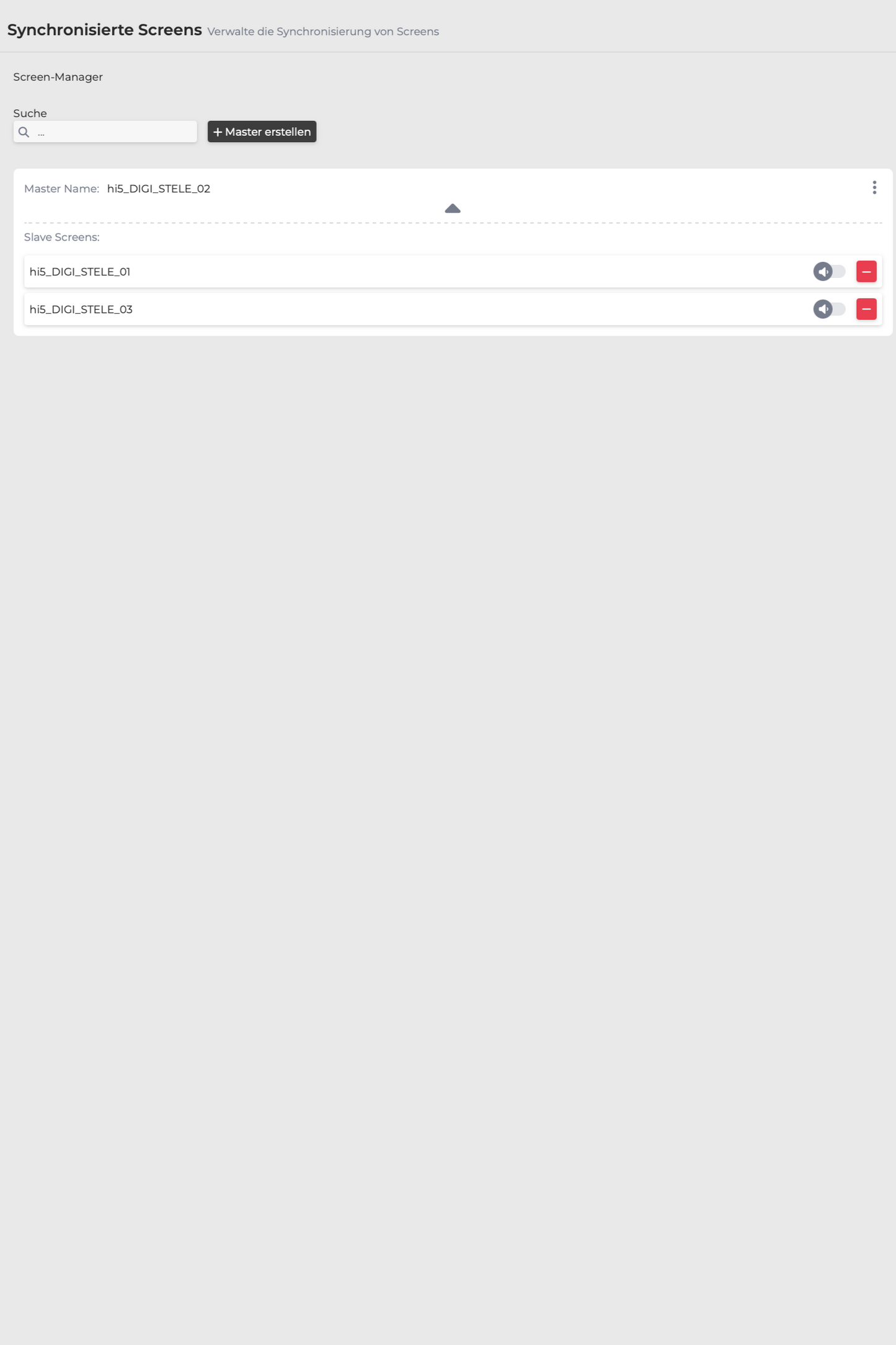The image size is (896, 1345).
Task: Tap the Master erstellen button
Action: (x=262, y=132)
